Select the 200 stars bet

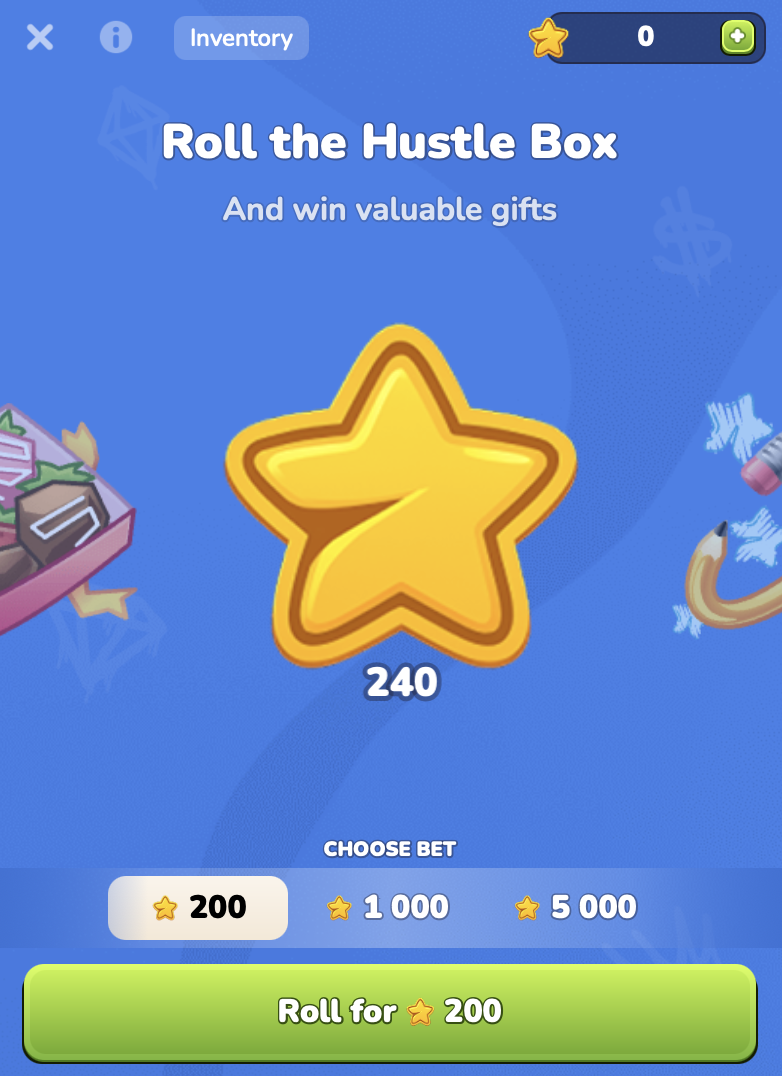(x=198, y=908)
